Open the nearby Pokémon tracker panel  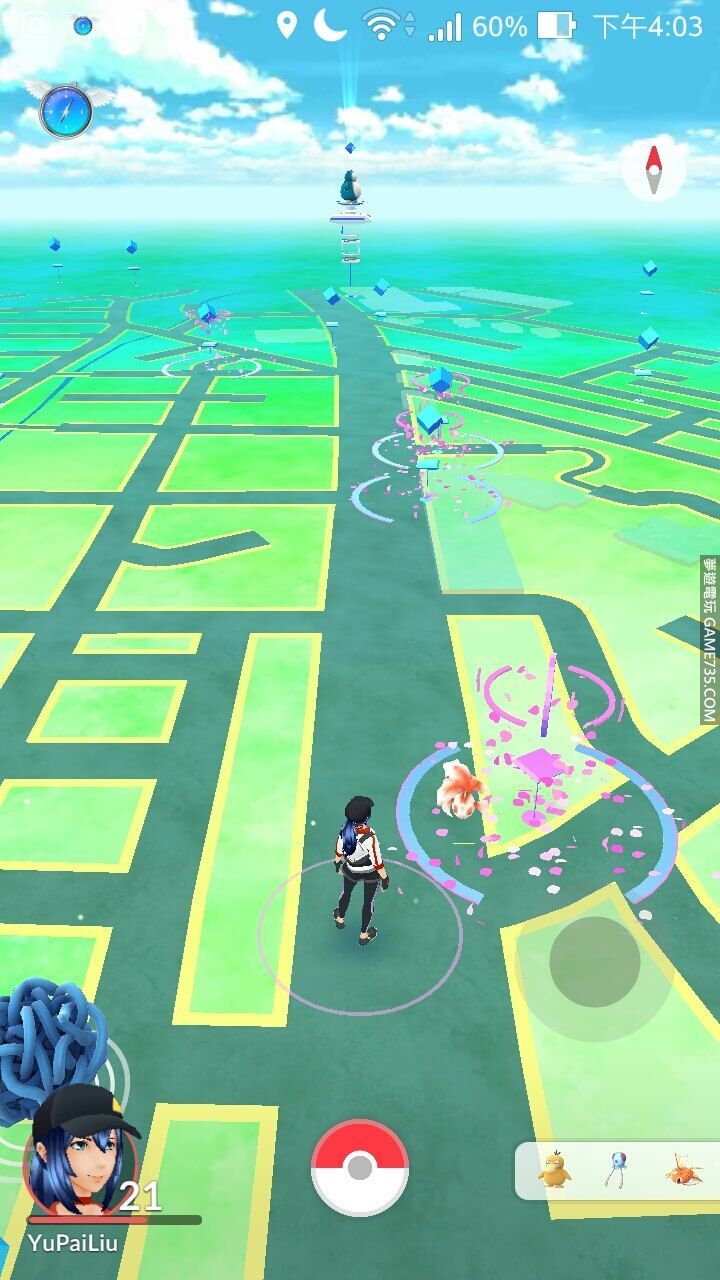click(616, 1170)
